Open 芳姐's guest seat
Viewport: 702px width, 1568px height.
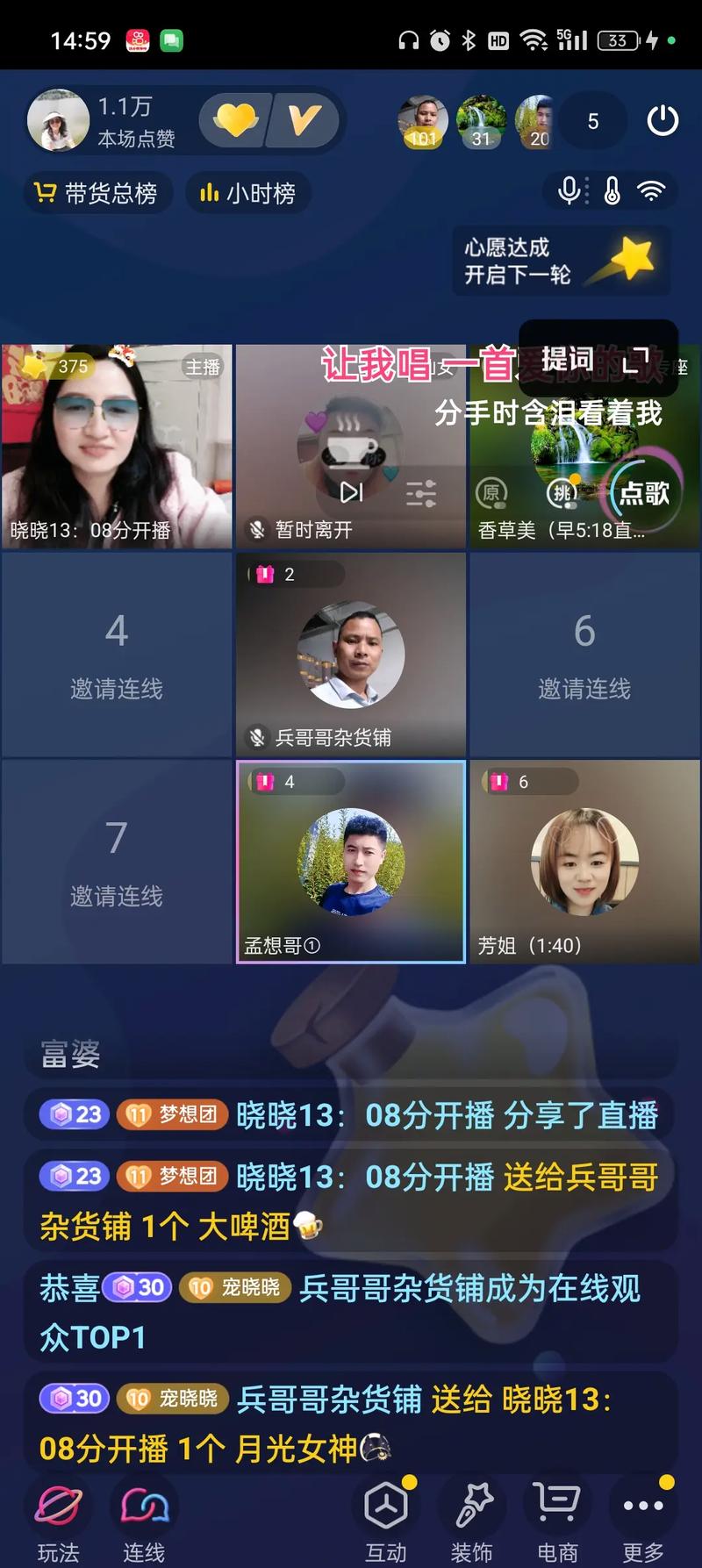584,862
